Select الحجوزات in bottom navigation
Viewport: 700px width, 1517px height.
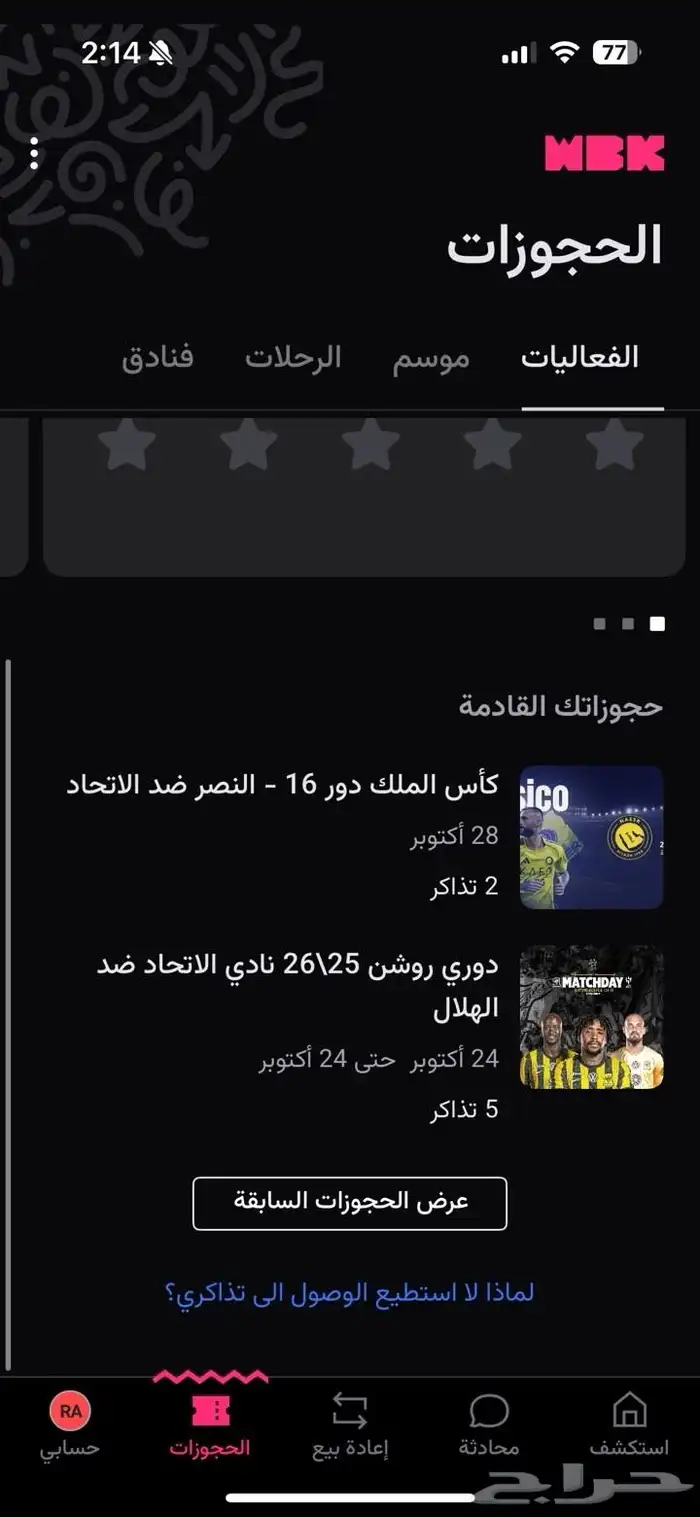click(210, 1425)
